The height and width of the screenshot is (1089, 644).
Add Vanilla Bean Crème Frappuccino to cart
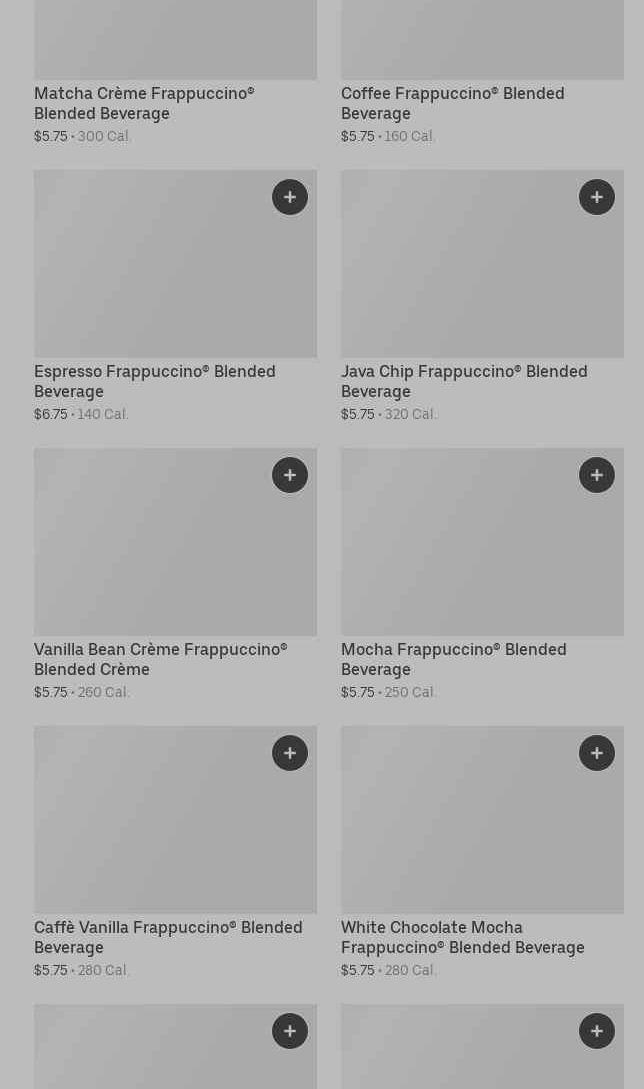pos(290,475)
